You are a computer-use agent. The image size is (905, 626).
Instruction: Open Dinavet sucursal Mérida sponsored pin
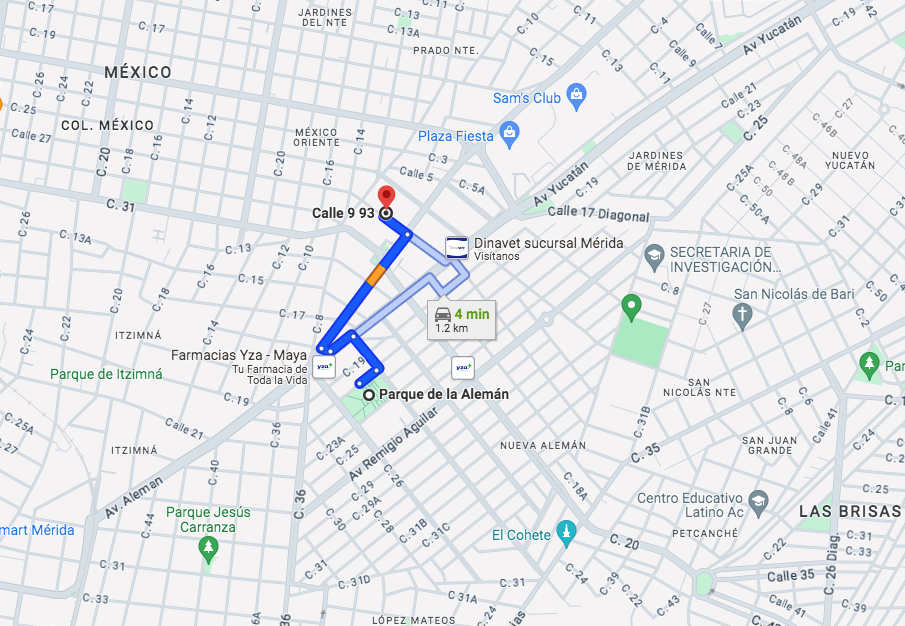[x=457, y=247]
